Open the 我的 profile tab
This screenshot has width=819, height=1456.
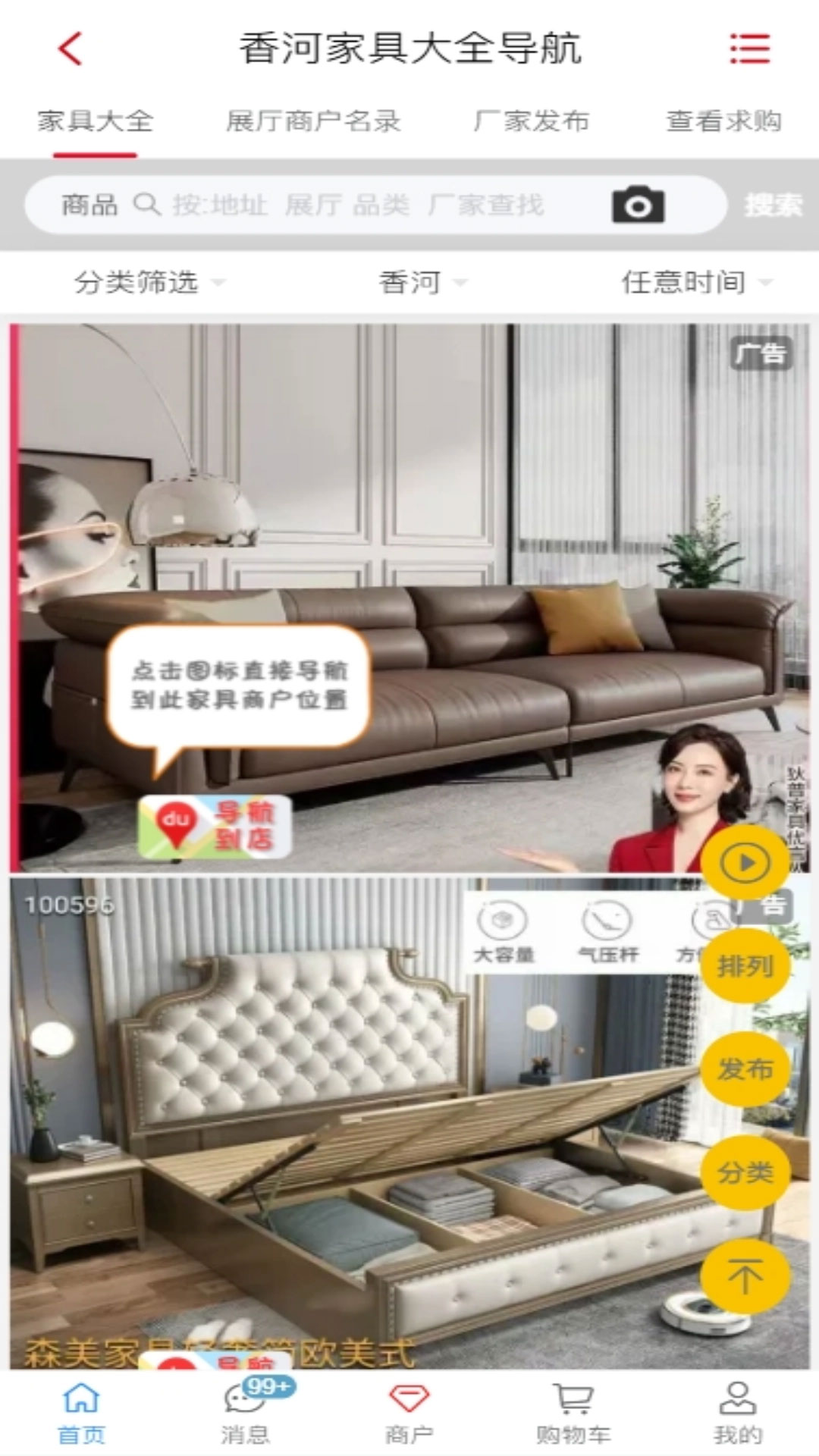pyautogui.click(x=736, y=1412)
